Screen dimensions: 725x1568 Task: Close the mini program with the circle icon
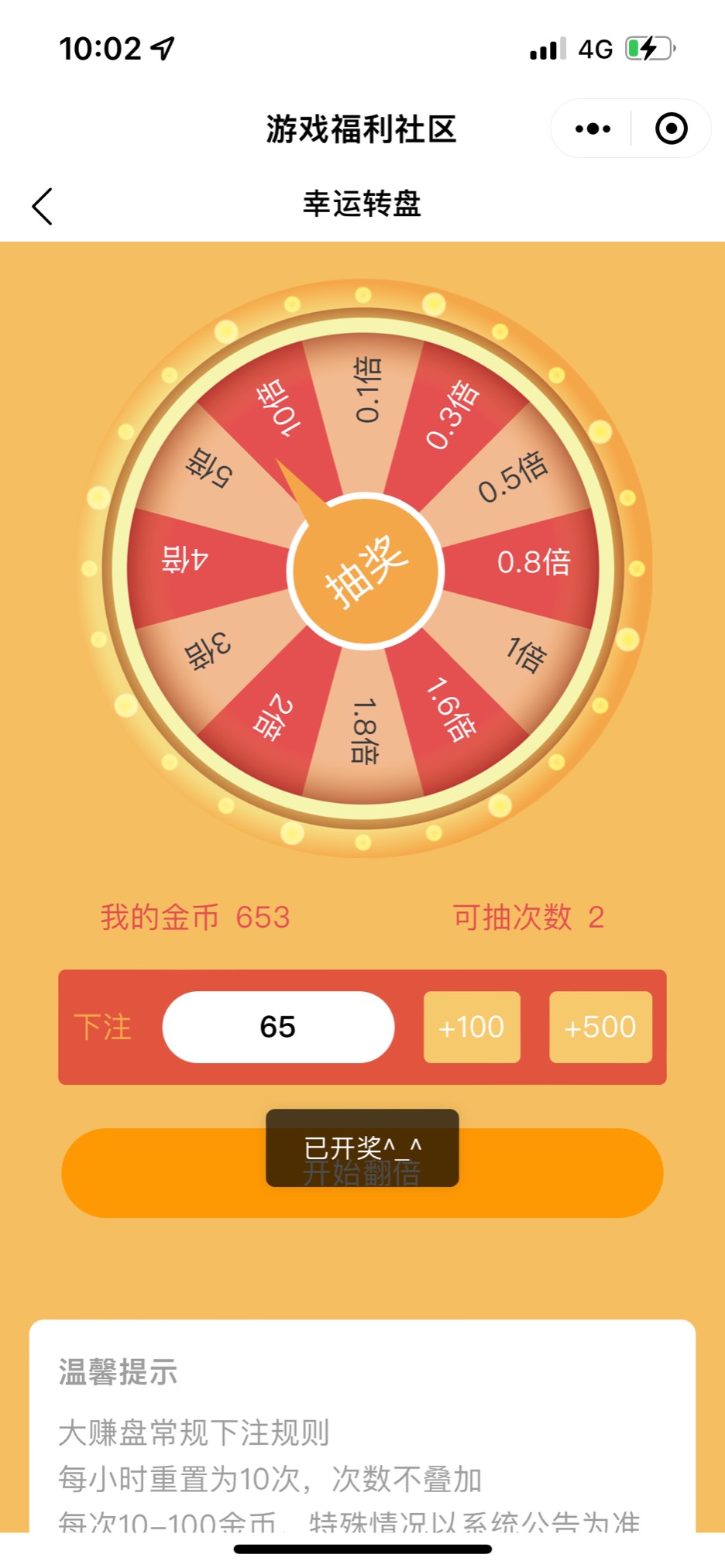point(671,129)
